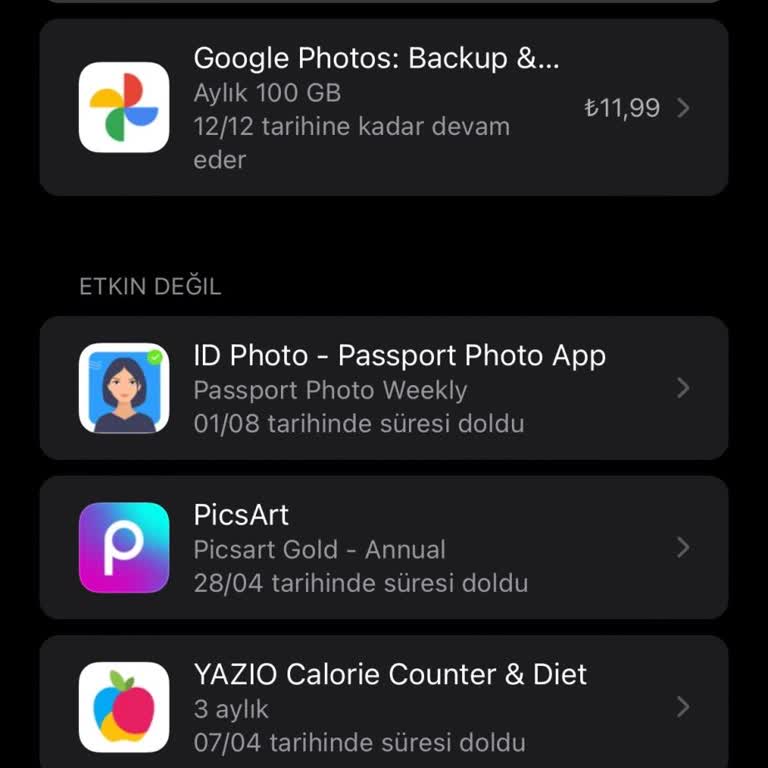Open the expired ID Photo subscription
Screen dimensions: 768x768
pyautogui.click(x=384, y=388)
